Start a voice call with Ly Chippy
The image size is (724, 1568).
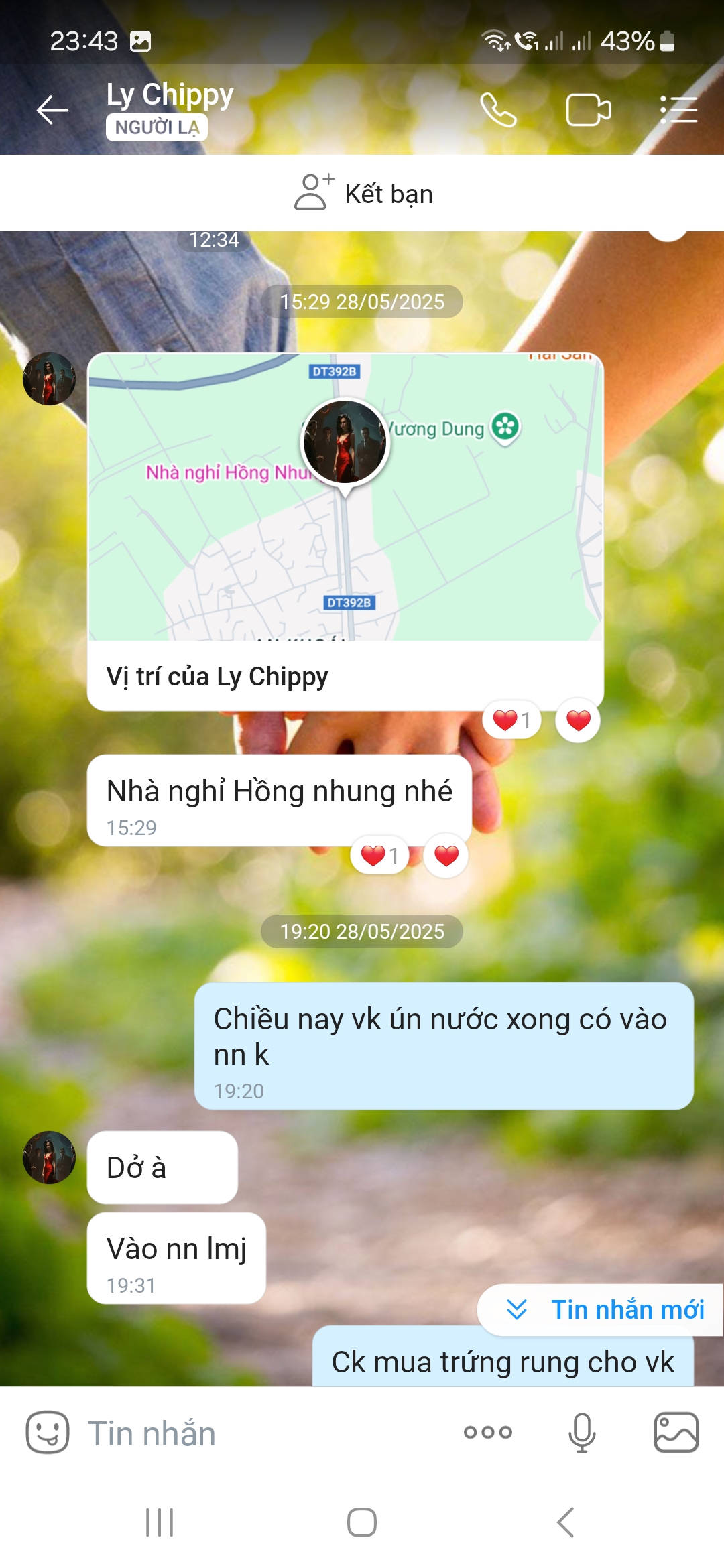[498, 111]
